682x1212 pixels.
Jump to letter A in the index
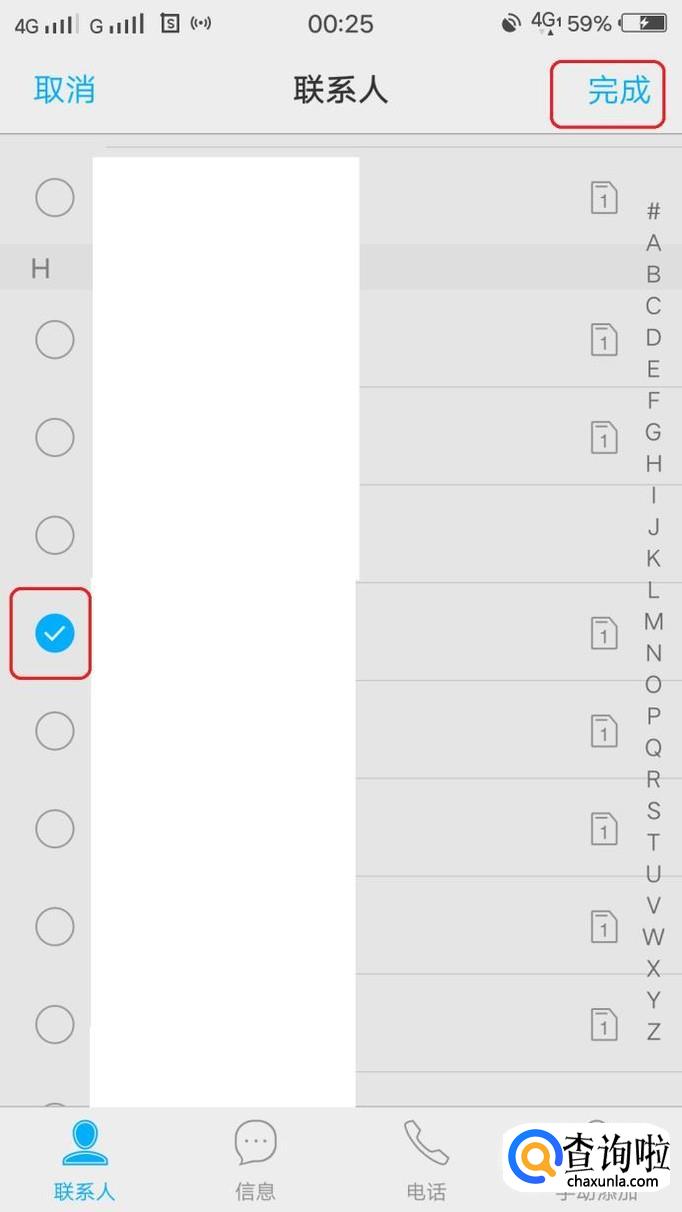click(x=653, y=243)
